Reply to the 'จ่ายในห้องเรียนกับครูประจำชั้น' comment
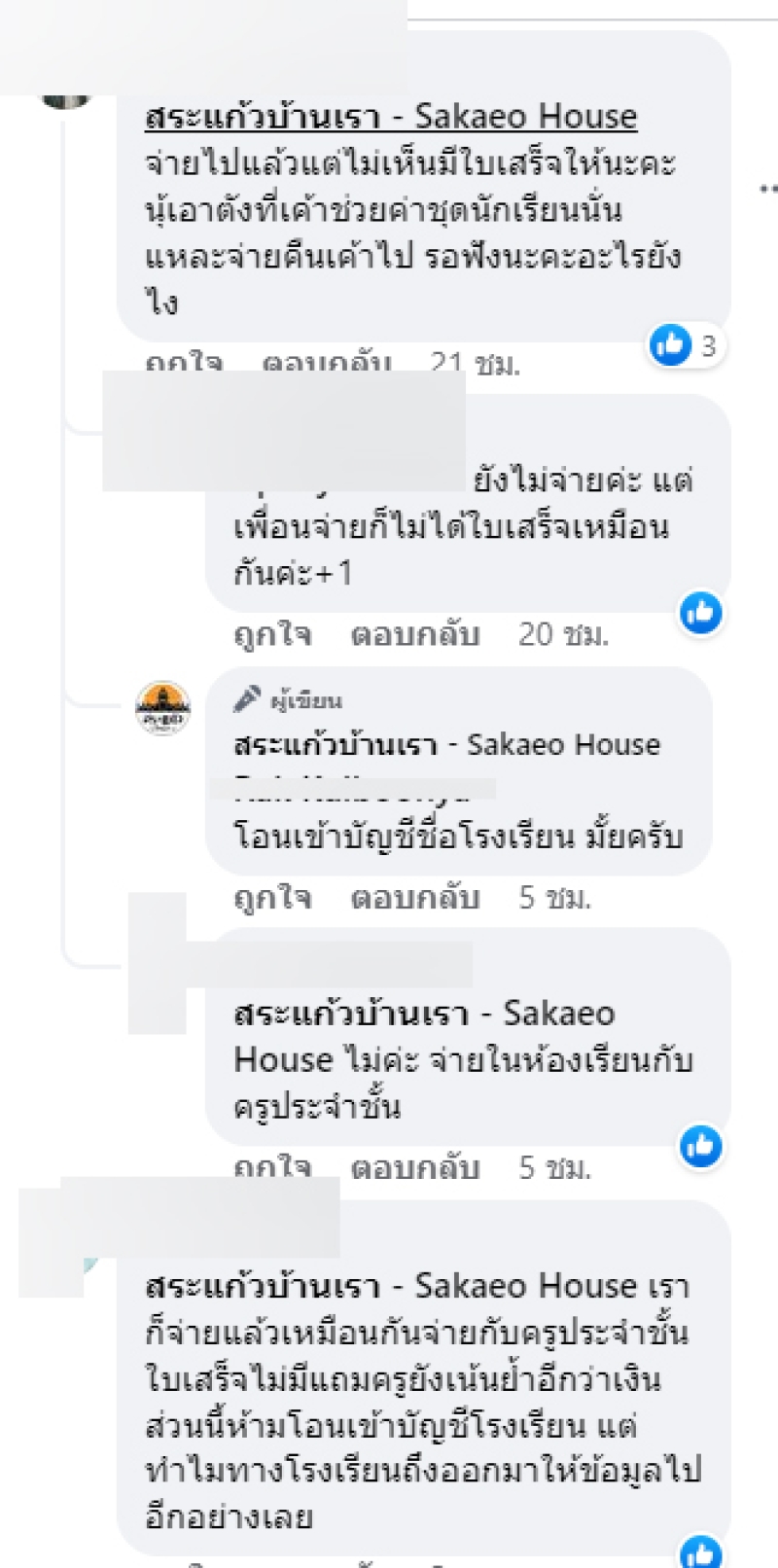The width and height of the screenshot is (778, 1568). (x=415, y=1166)
